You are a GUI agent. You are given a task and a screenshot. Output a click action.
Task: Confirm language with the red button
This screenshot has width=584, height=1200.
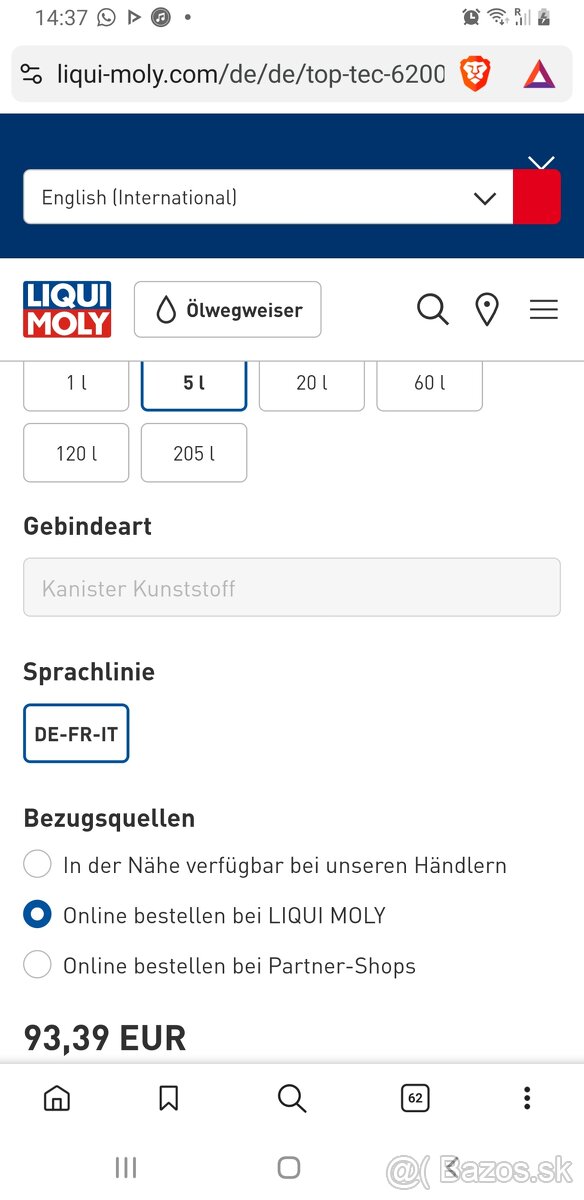tap(537, 197)
